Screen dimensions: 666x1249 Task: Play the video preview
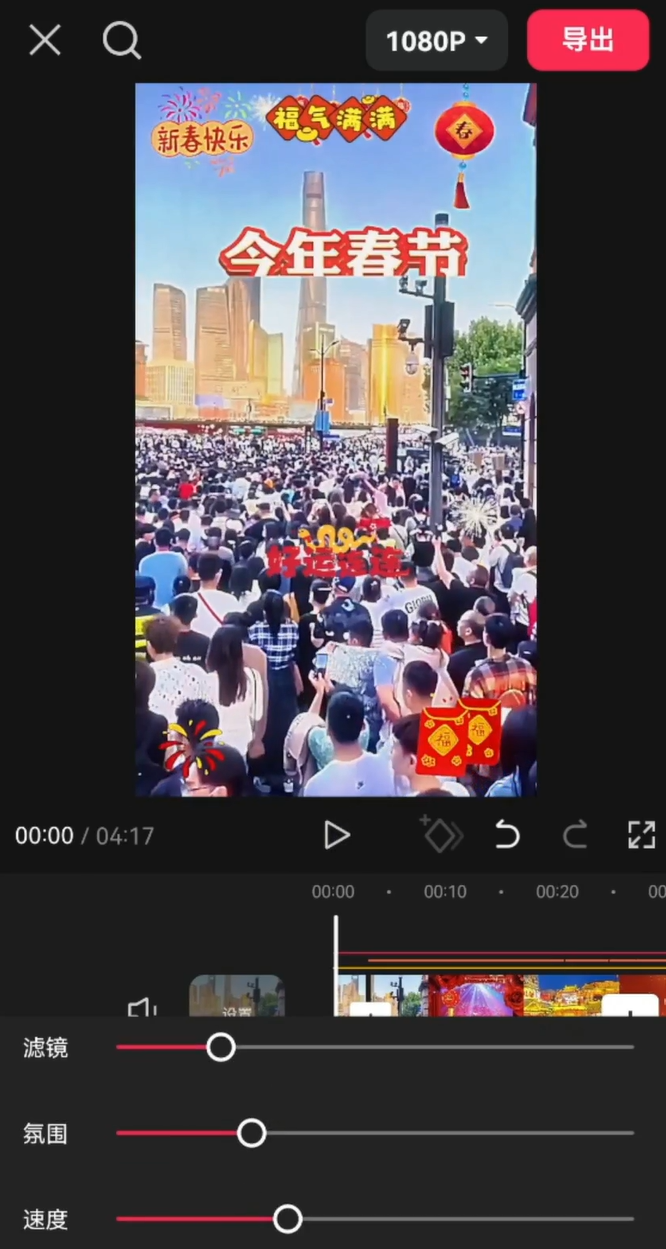pos(336,835)
